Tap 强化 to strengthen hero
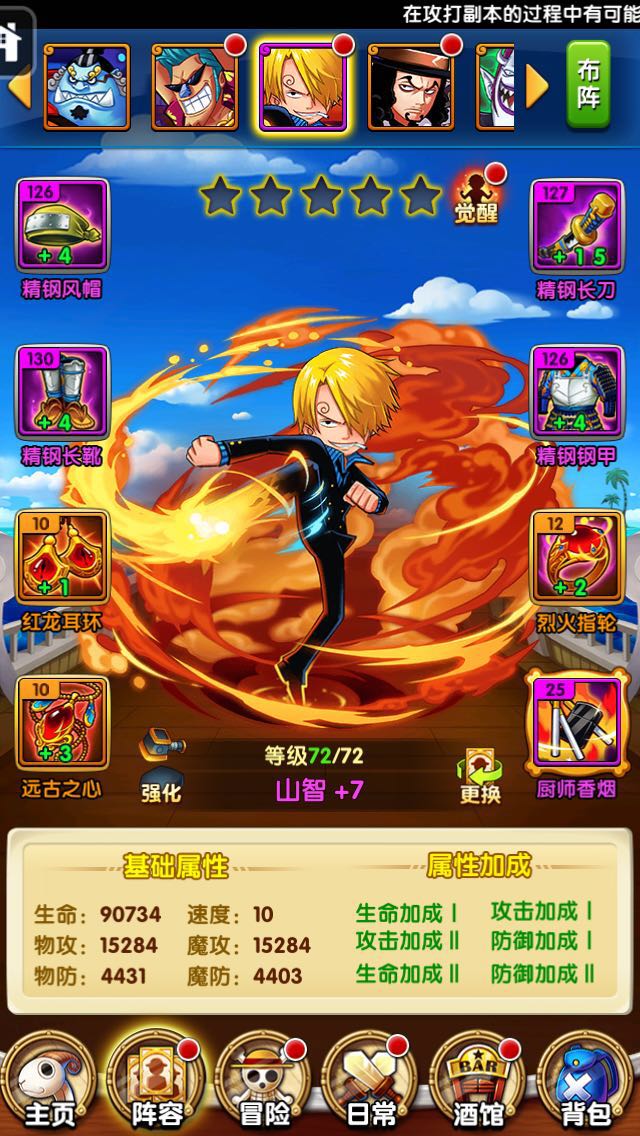 point(161,767)
